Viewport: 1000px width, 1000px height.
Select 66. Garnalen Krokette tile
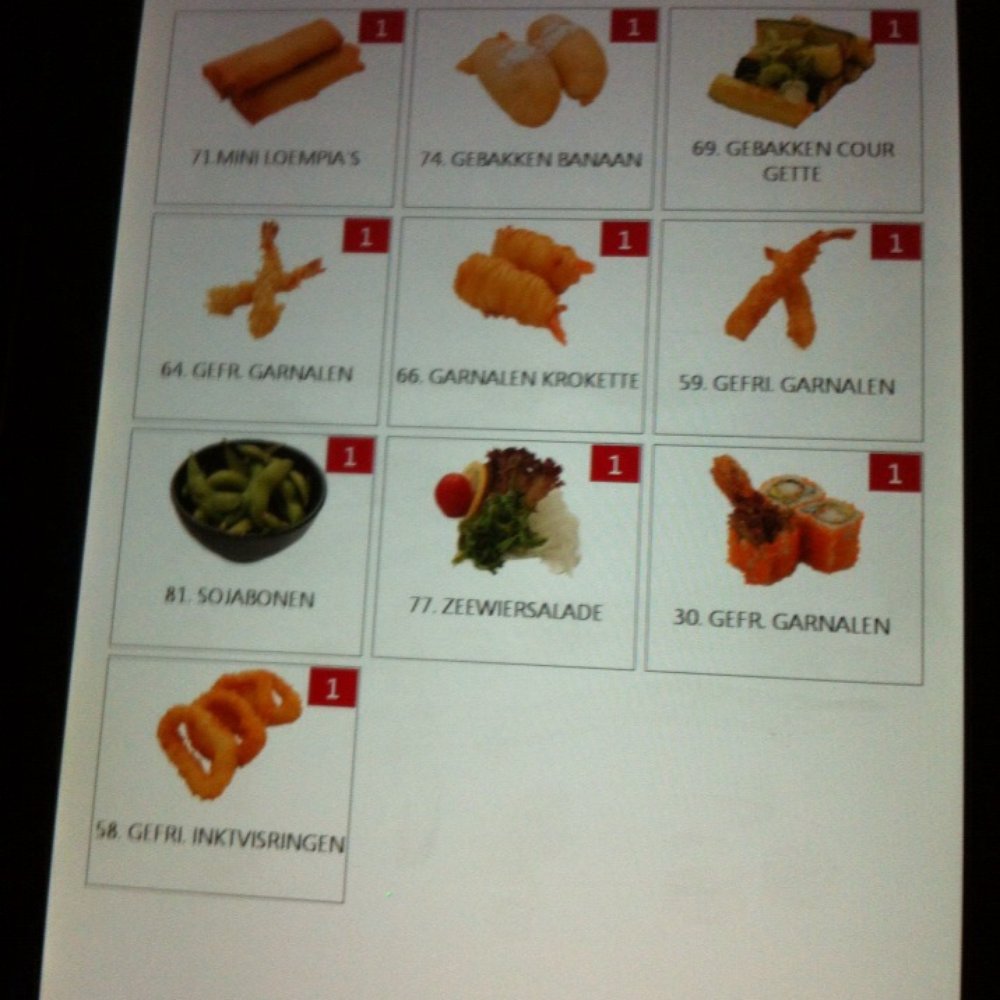pos(518,322)
